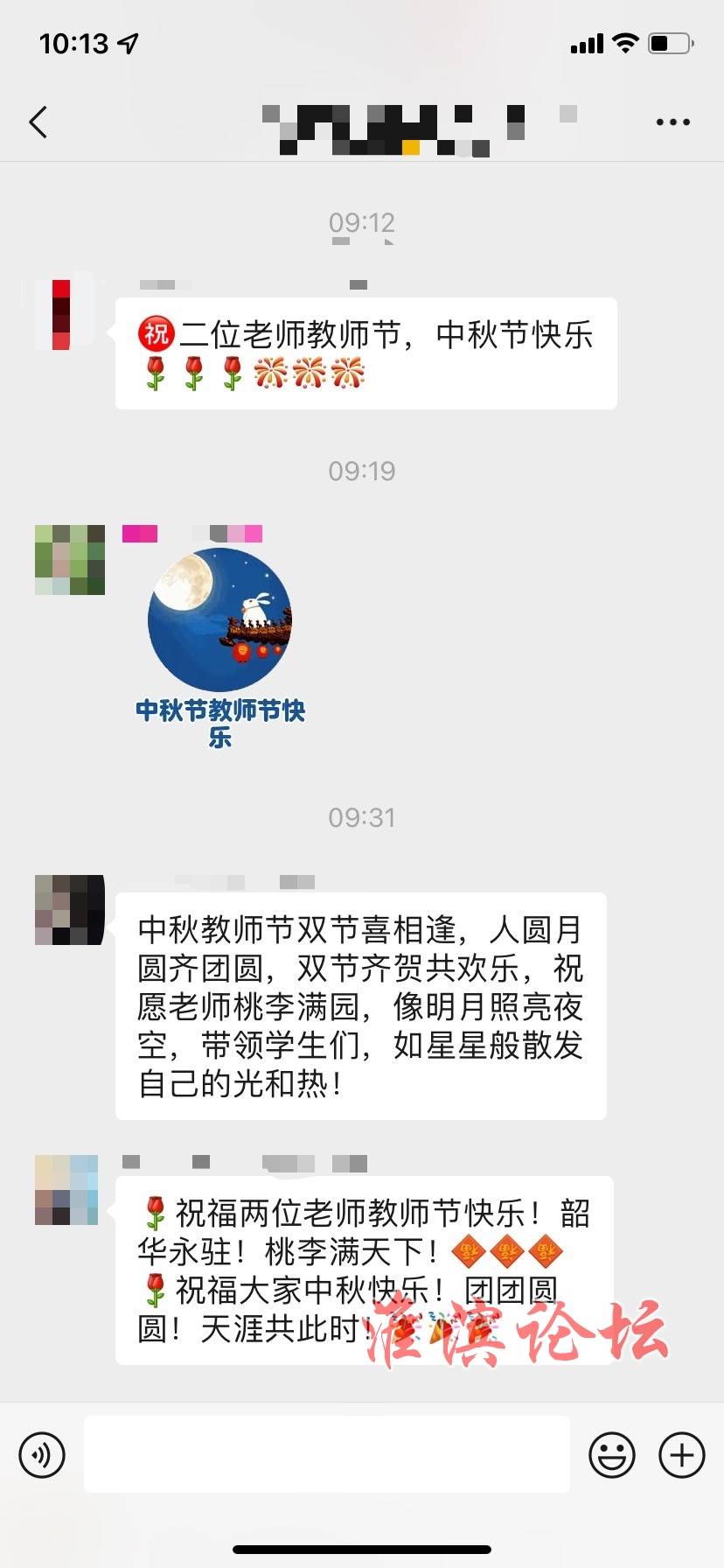Go back to the chat list
The image size is (724, 1568).
(38, 122)
